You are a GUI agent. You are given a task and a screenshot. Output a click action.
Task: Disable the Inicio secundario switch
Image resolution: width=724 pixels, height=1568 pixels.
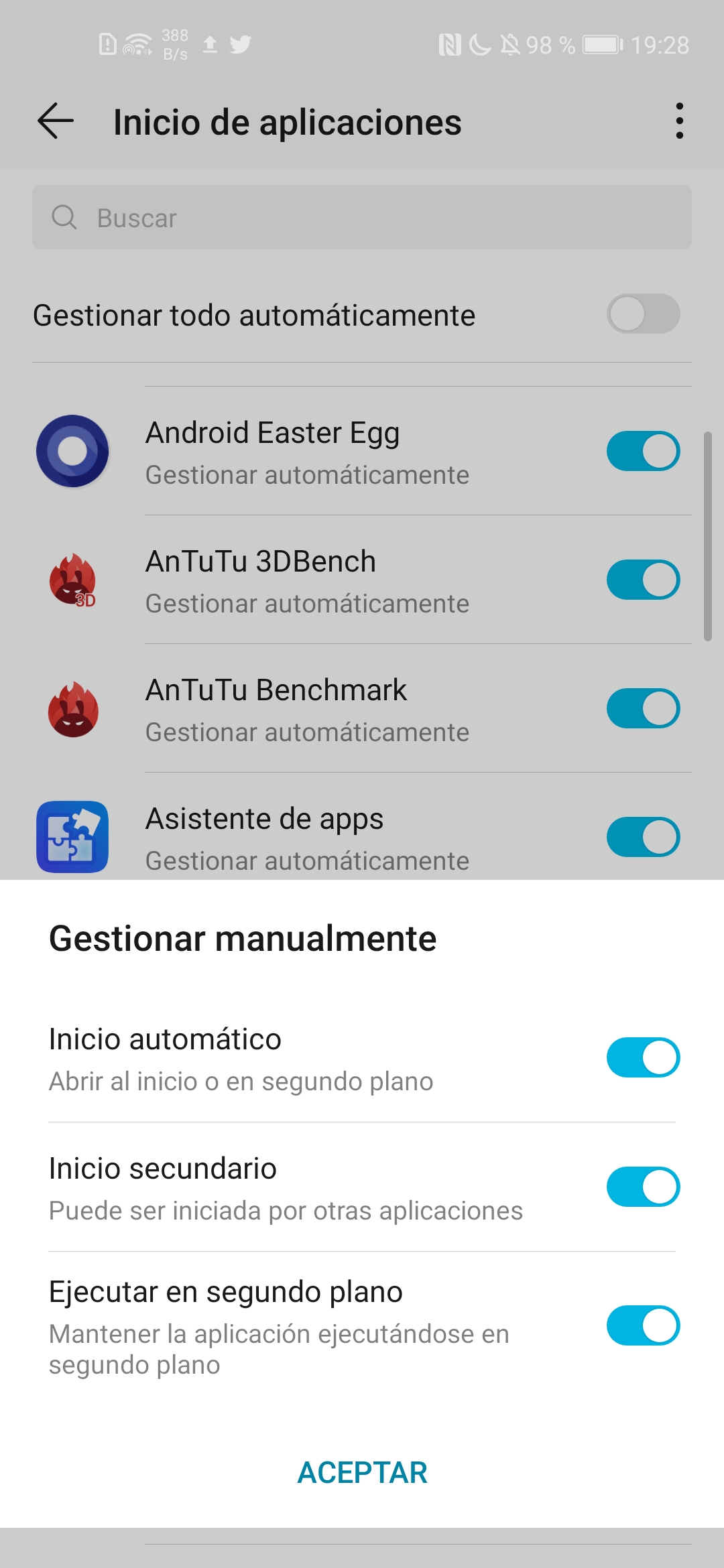(643, 1187)
